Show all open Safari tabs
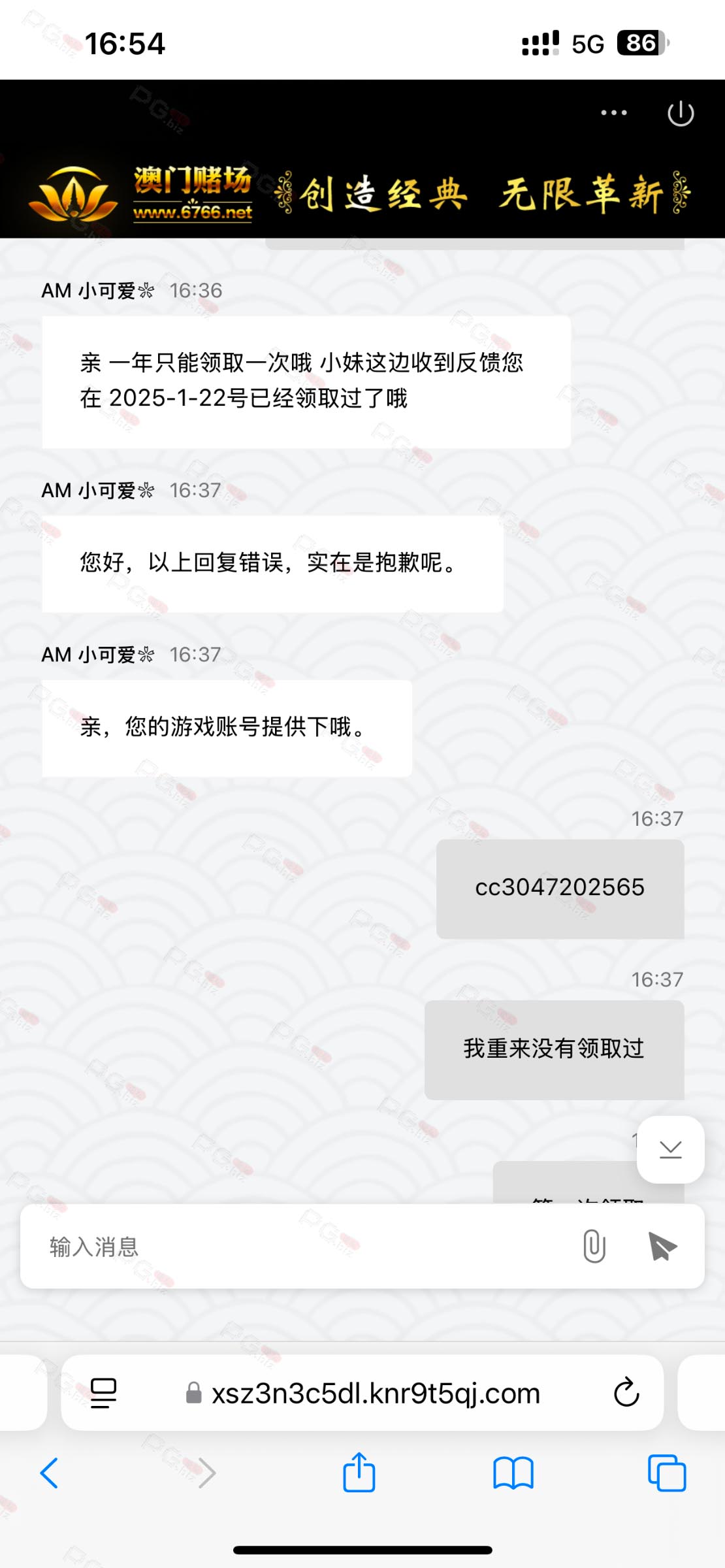The image size is (725, 1568). (x=667, y=1473)
